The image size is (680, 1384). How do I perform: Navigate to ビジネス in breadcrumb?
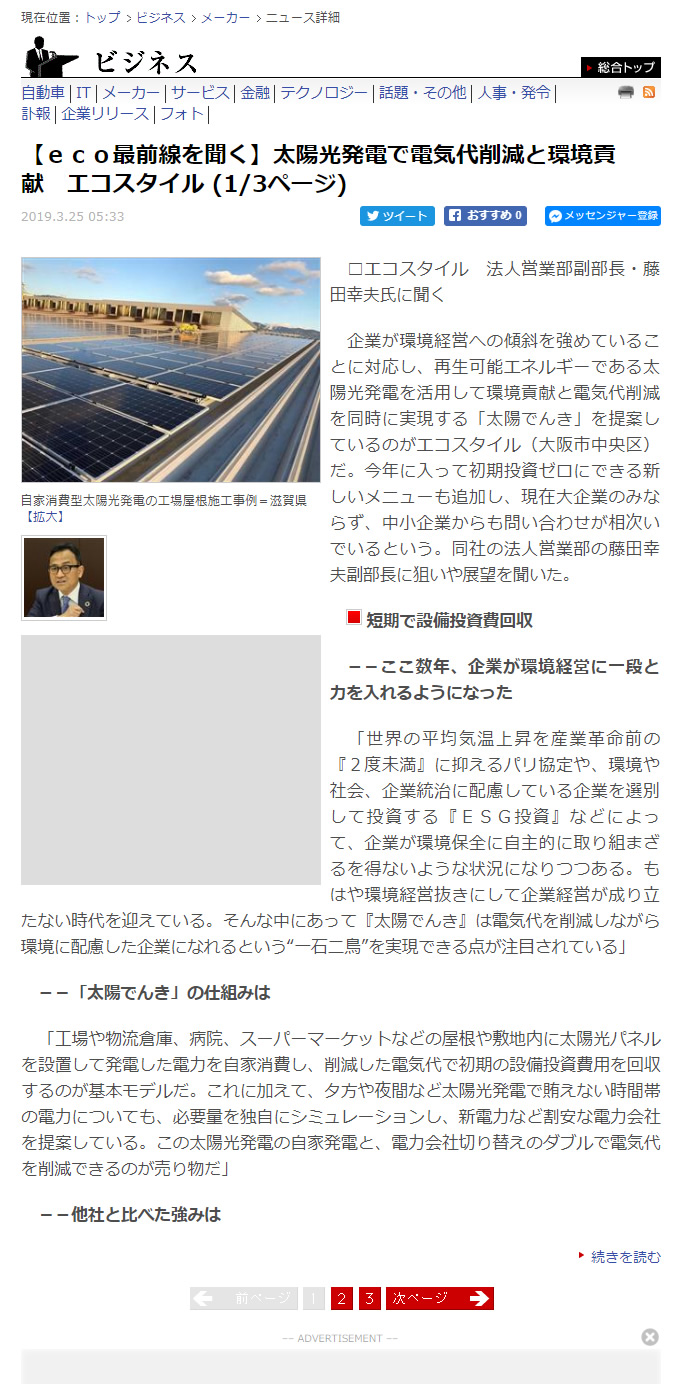161,18
